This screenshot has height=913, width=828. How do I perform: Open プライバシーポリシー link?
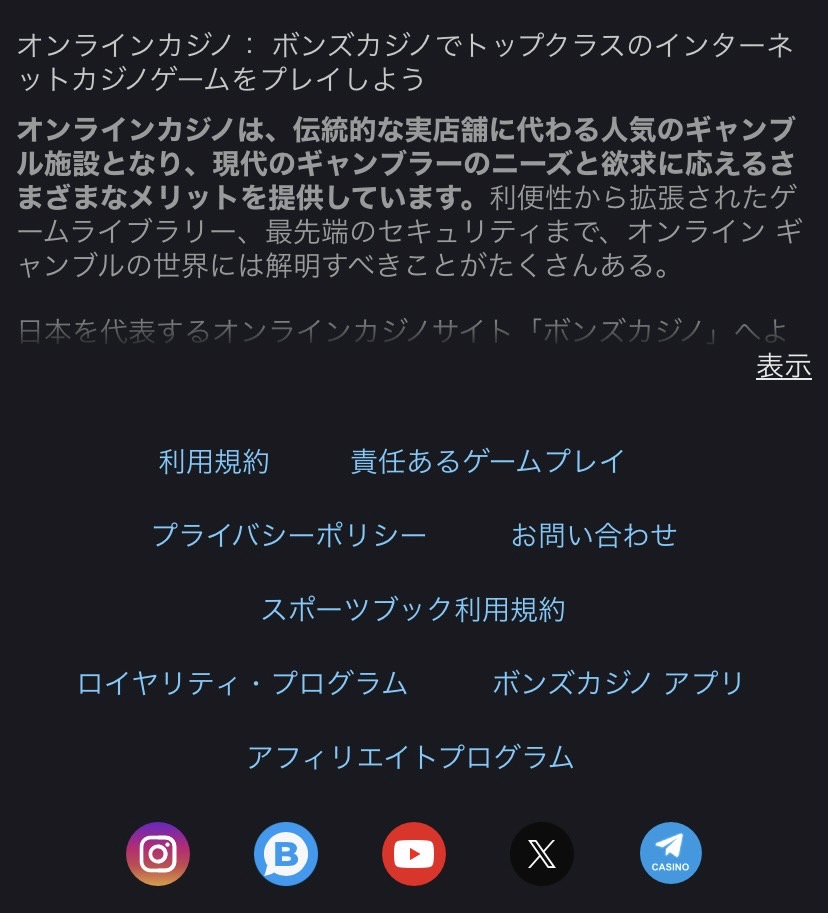(289, 535)
